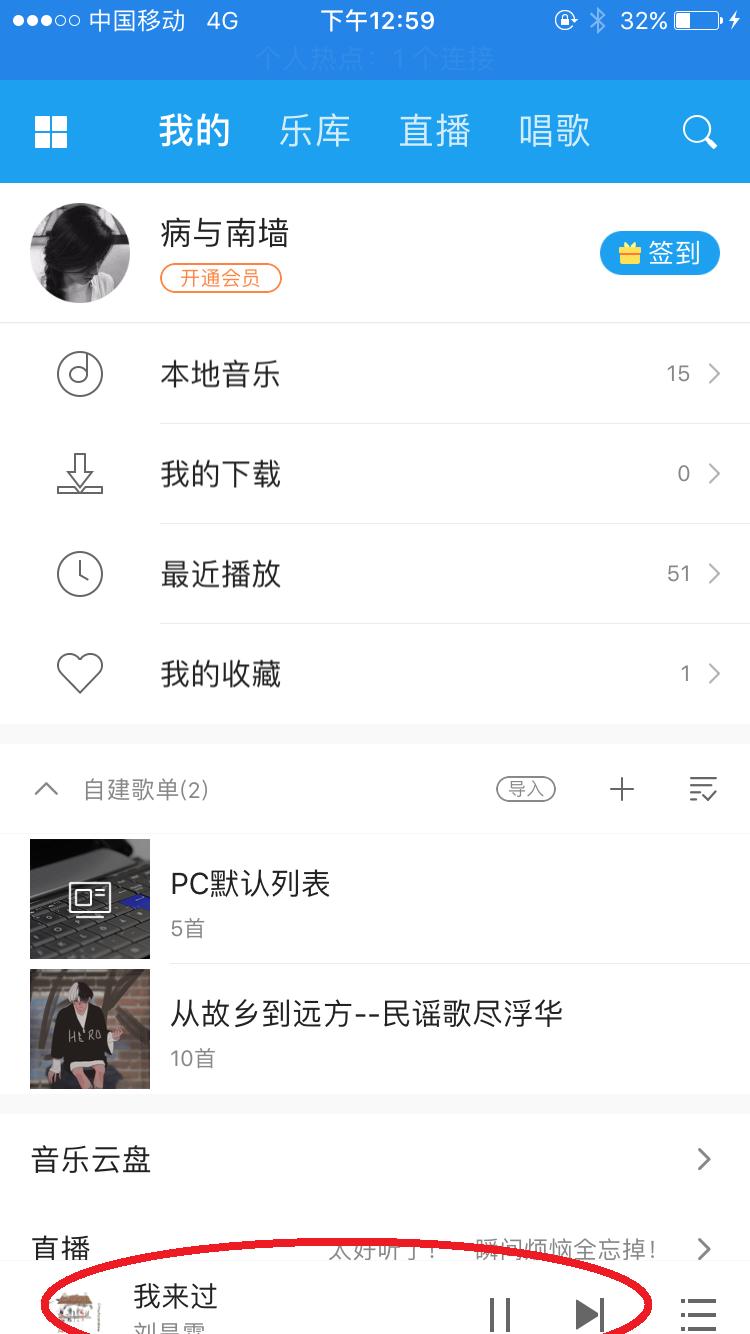Expand the 音乐云盘 row chevron
This screenshot has height=1334, width=750.
point(703,1158)
